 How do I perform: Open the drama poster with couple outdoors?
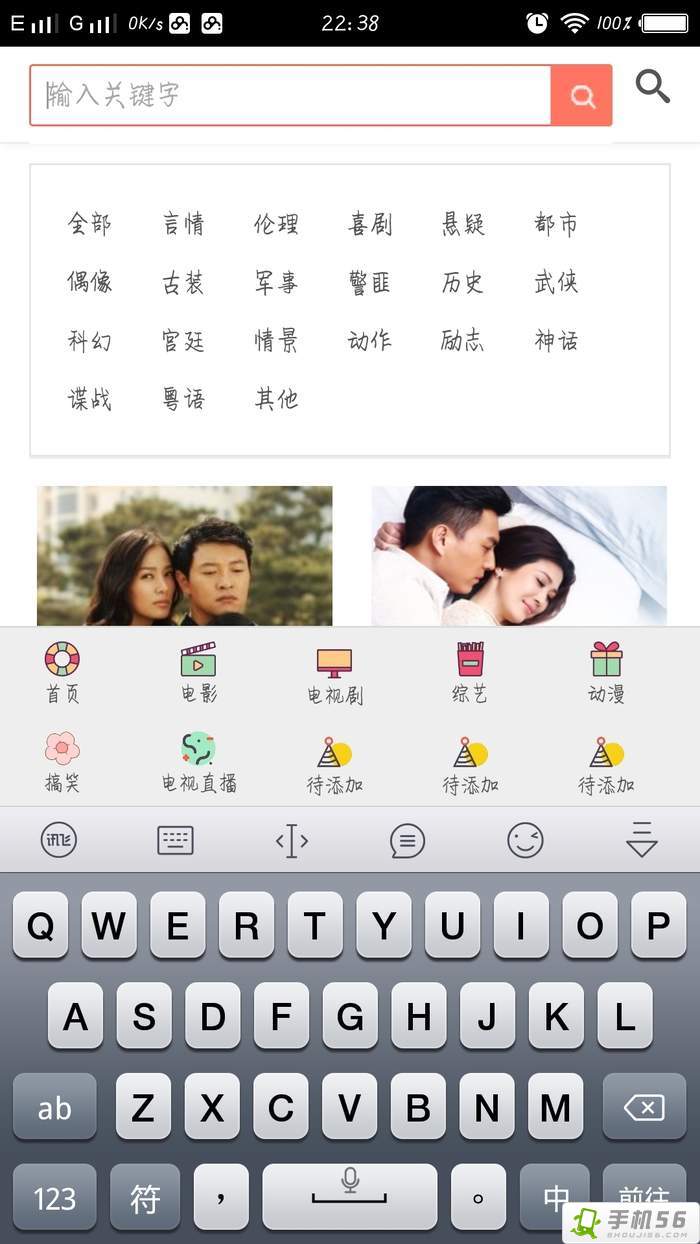pos(185,556)
